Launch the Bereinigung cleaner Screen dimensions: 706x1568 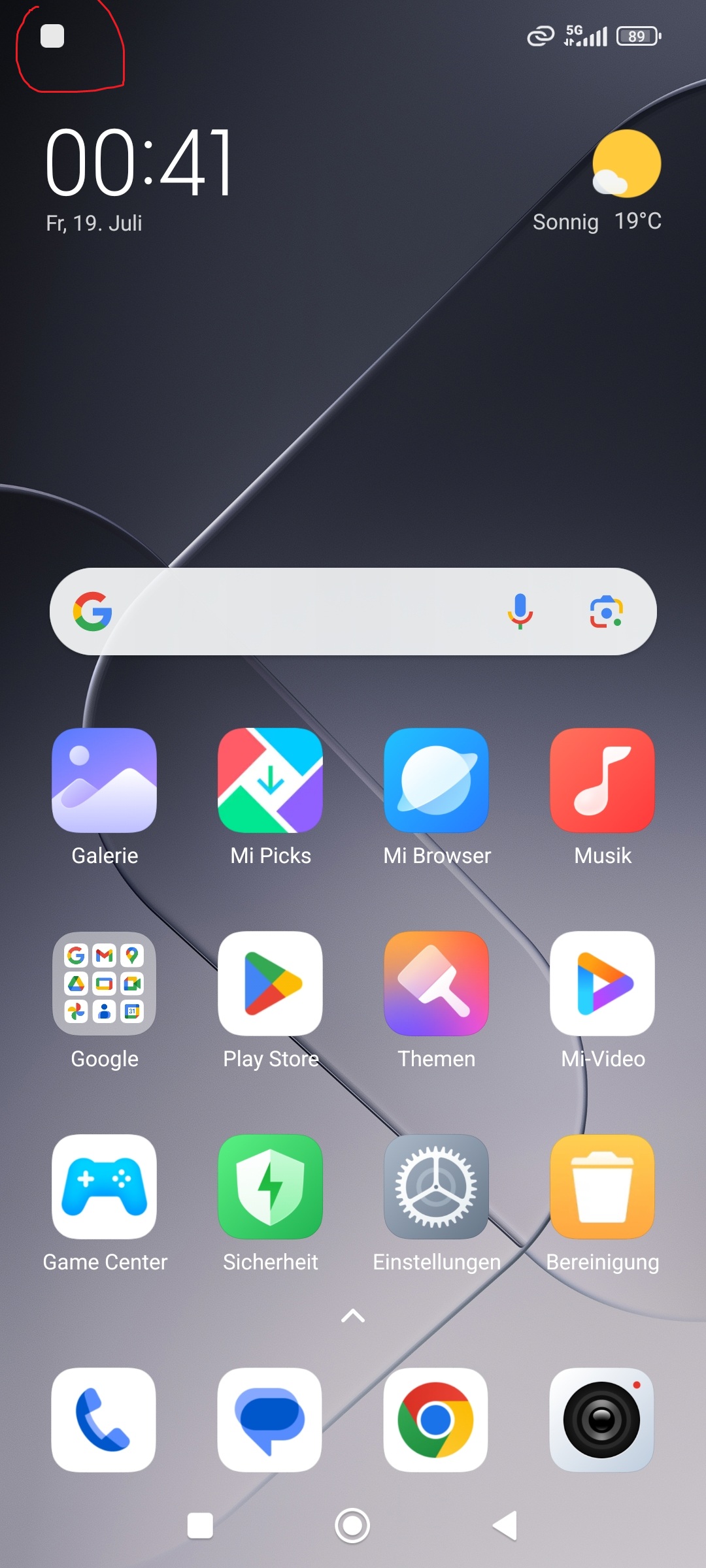pos(602,1186)
